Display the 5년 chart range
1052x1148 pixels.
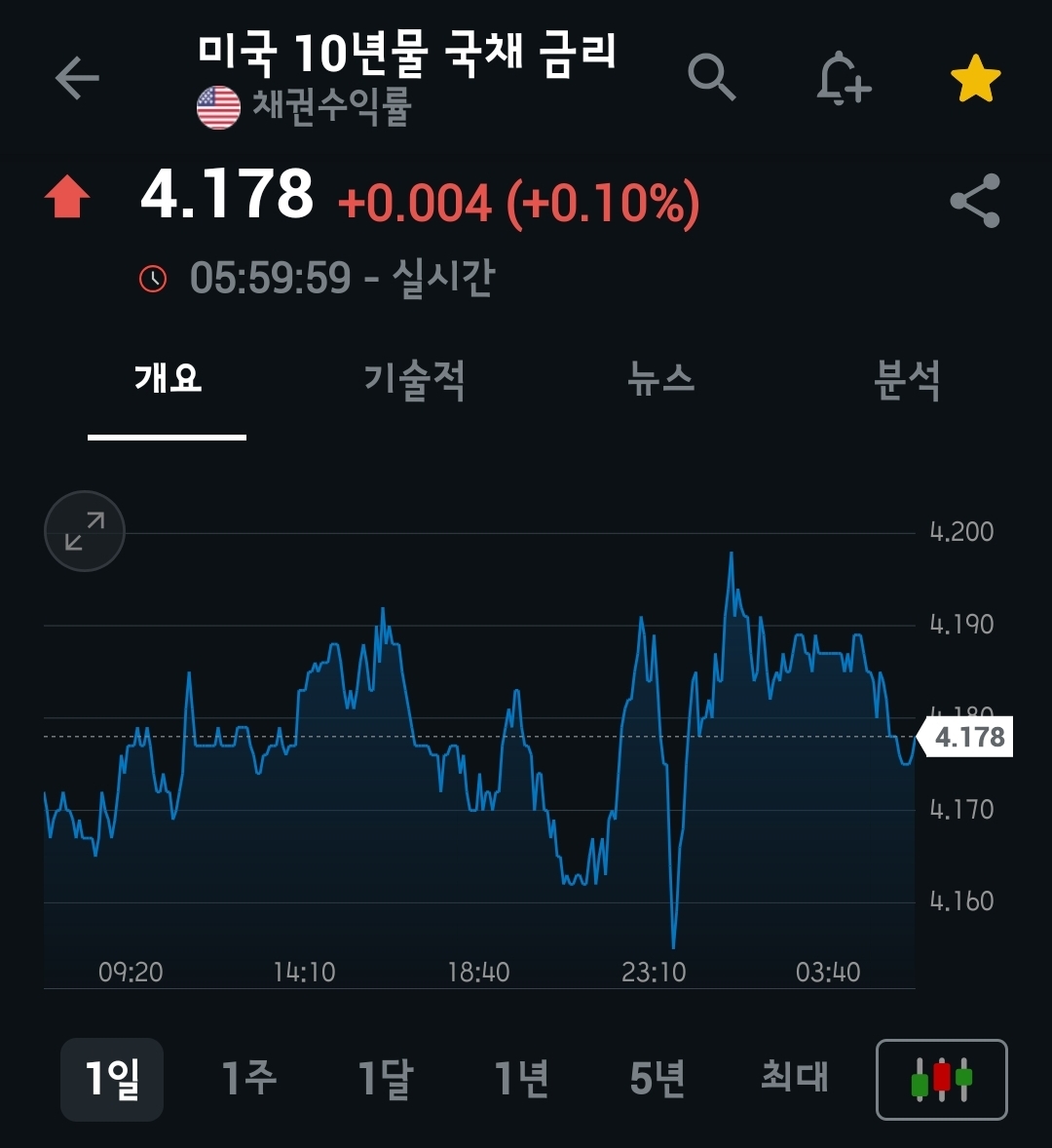click(657, 1079)
